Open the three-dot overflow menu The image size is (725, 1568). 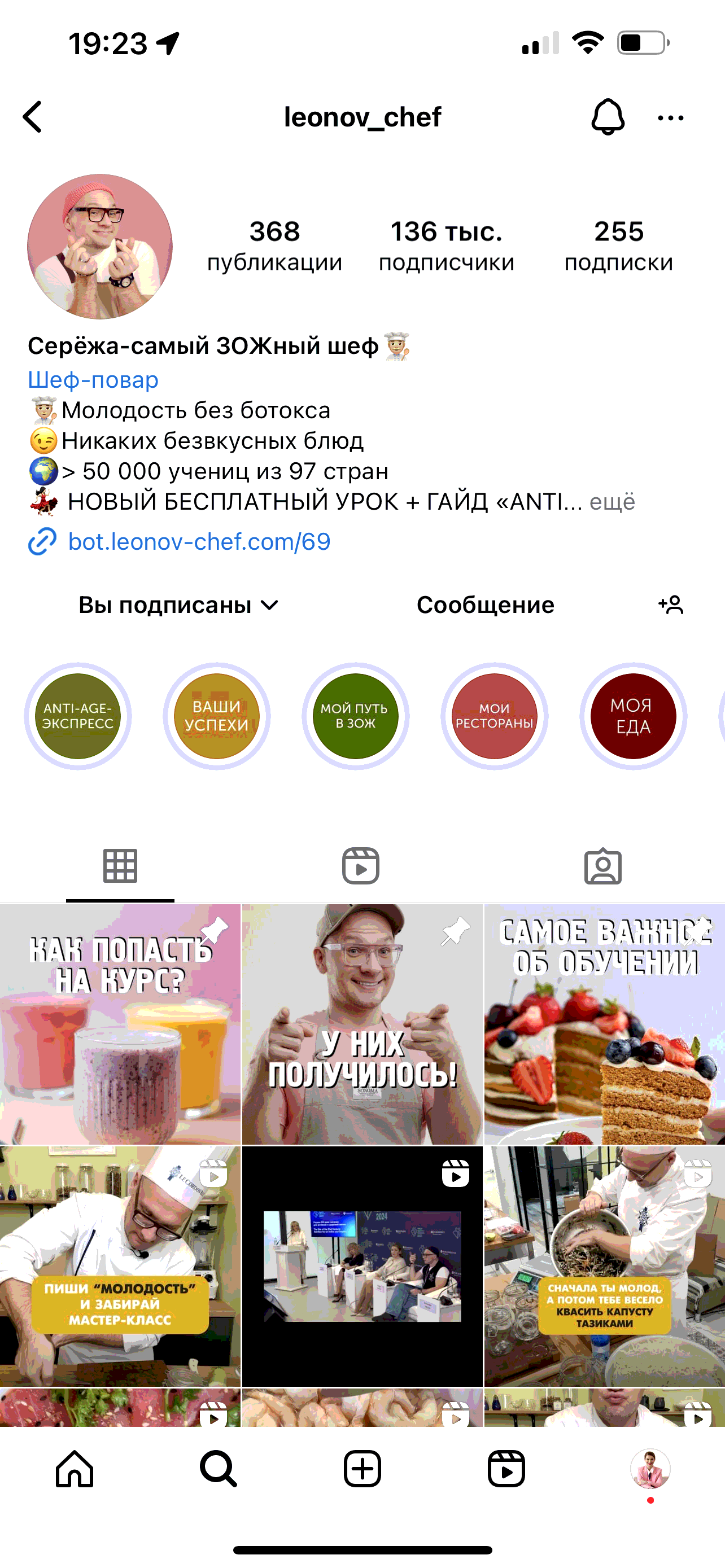(x=670, y=118)
